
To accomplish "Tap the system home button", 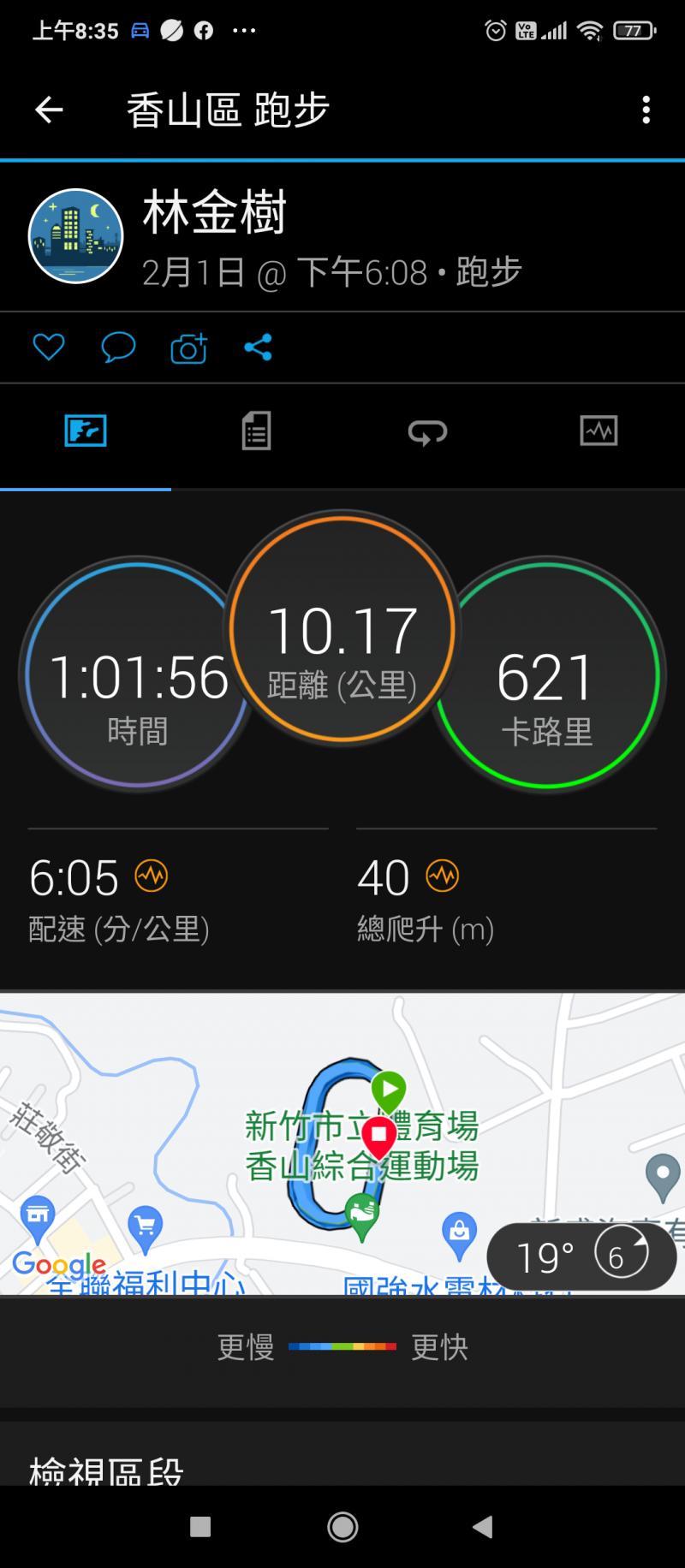I will pyautogui.click(x=342, y=1526).
